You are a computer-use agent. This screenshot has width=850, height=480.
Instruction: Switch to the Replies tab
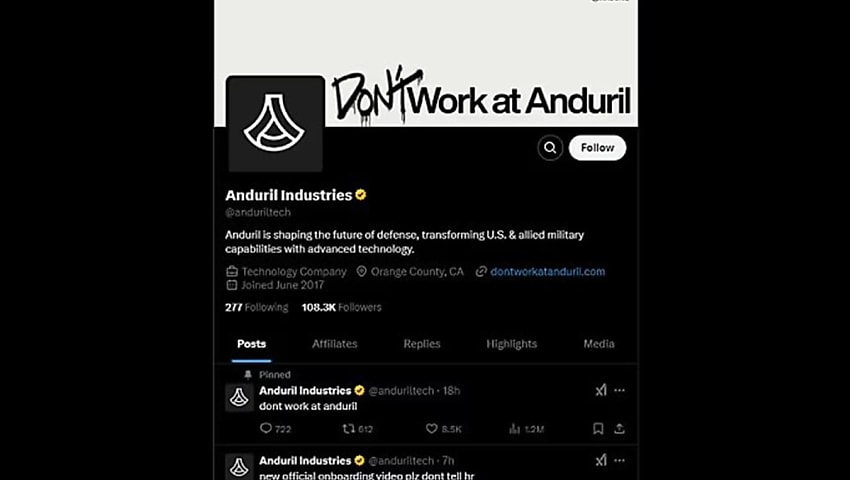[422, 344]
